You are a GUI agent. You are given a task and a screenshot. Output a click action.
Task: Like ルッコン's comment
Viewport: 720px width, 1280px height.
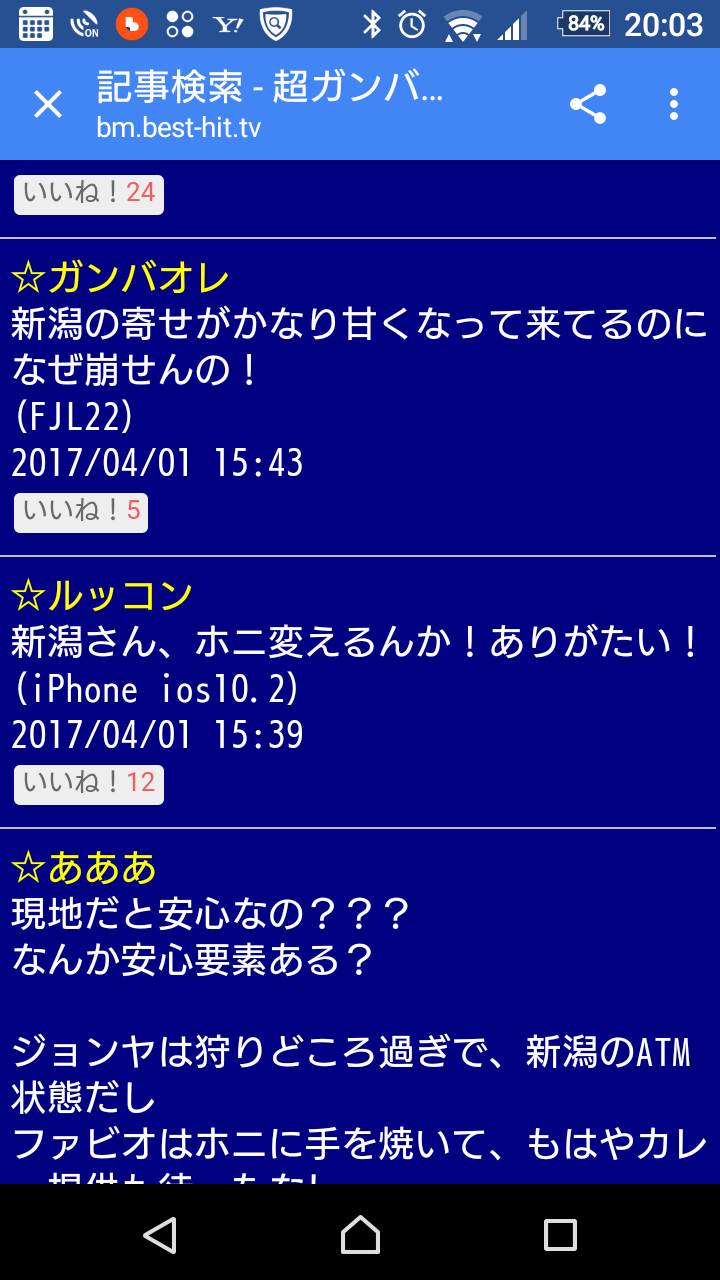pos(89,784)
